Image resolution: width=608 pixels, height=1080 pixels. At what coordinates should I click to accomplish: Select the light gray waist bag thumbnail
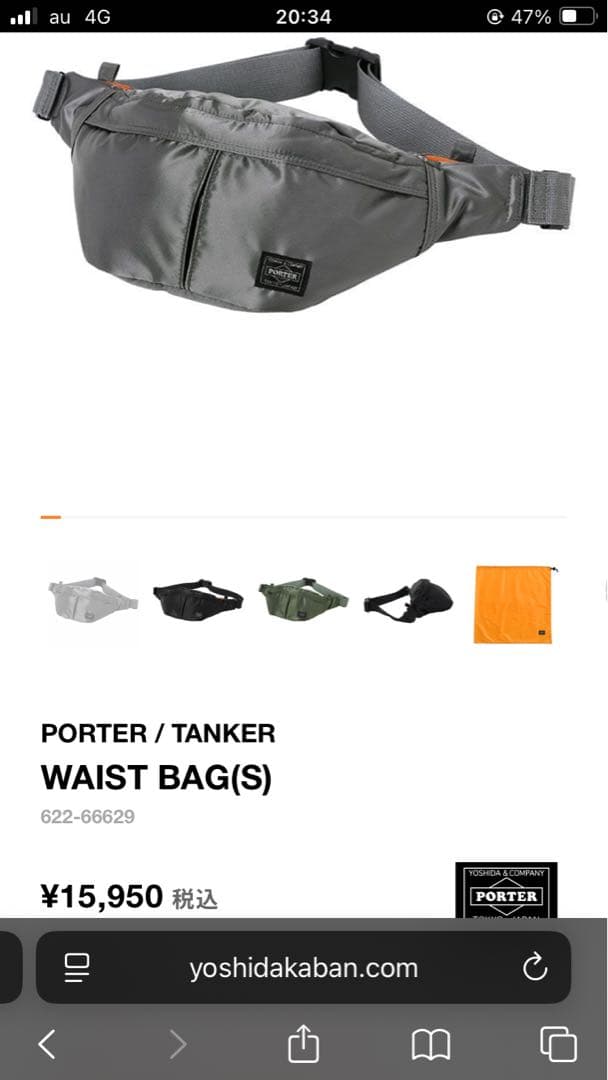(93, 603)
